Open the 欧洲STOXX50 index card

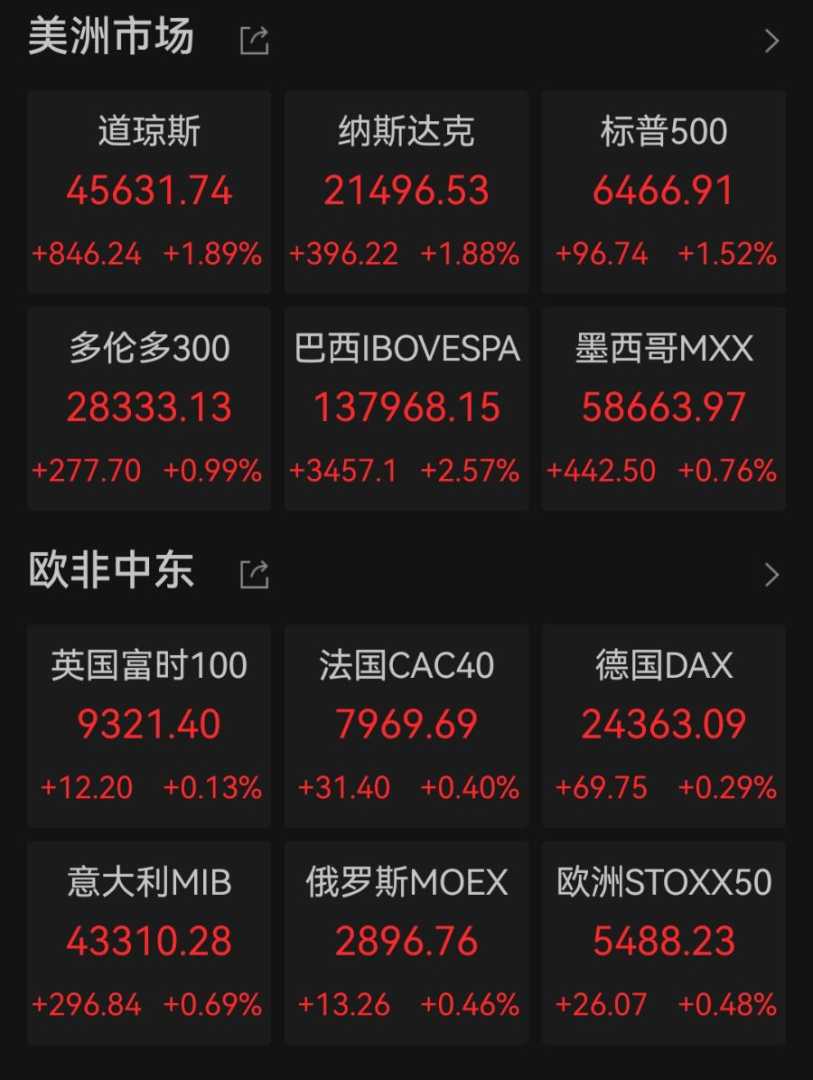(663, 942)
